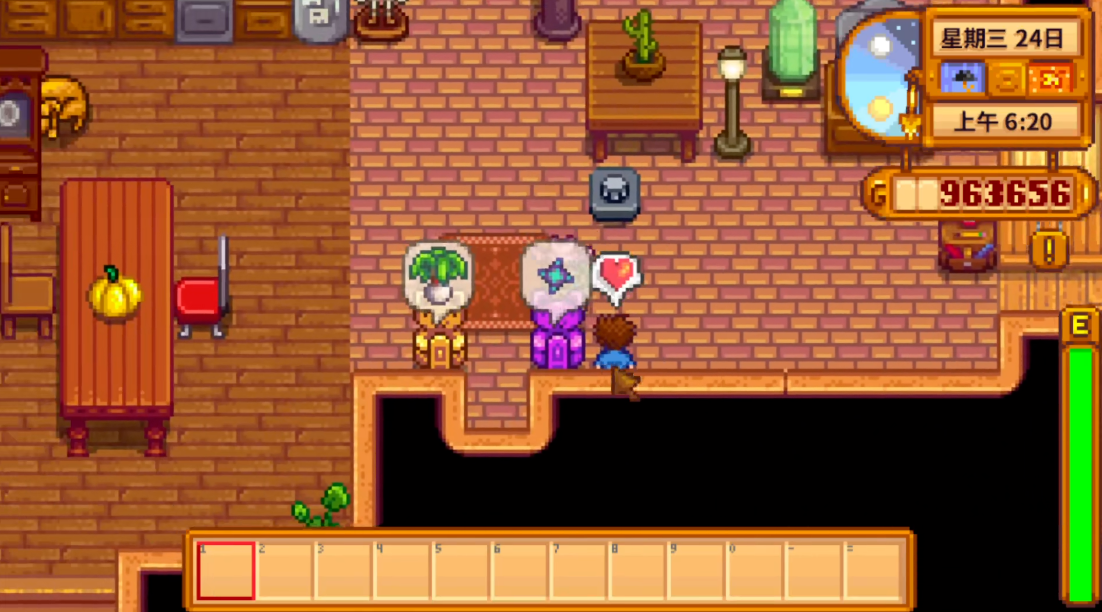Open the journal exclamation icon

coord(1049,250)
